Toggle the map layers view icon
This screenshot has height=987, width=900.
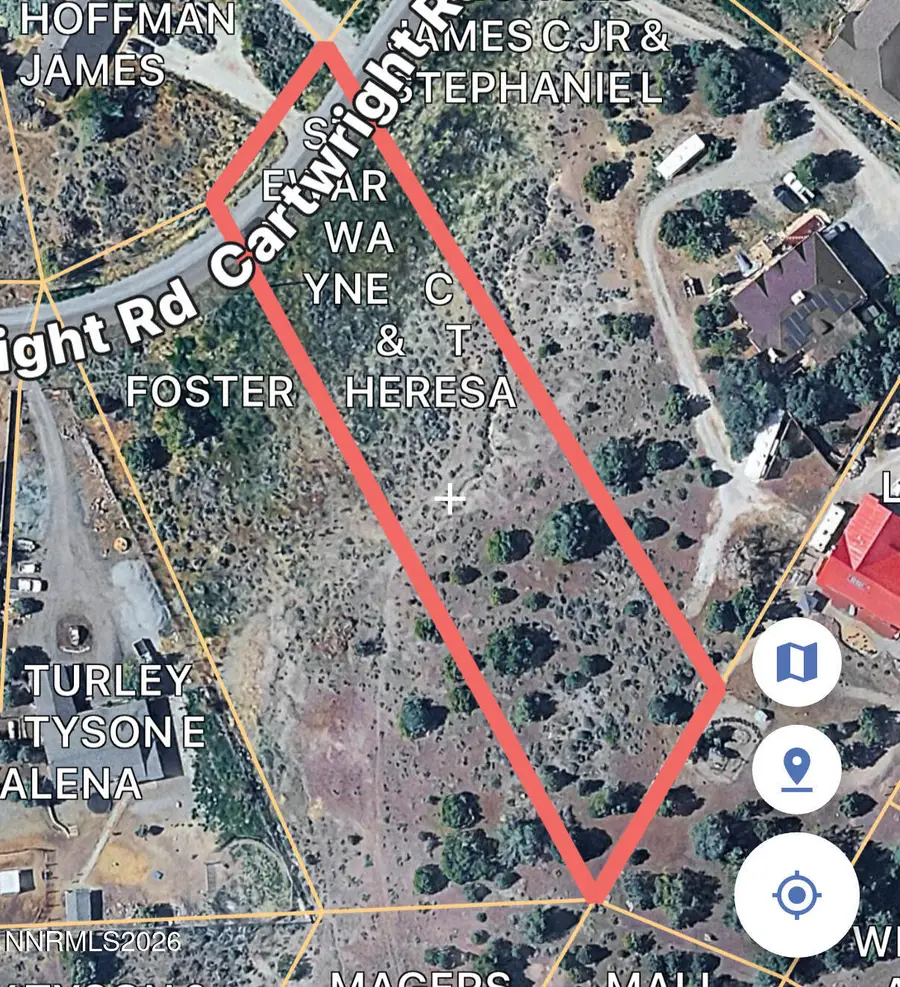796,663
